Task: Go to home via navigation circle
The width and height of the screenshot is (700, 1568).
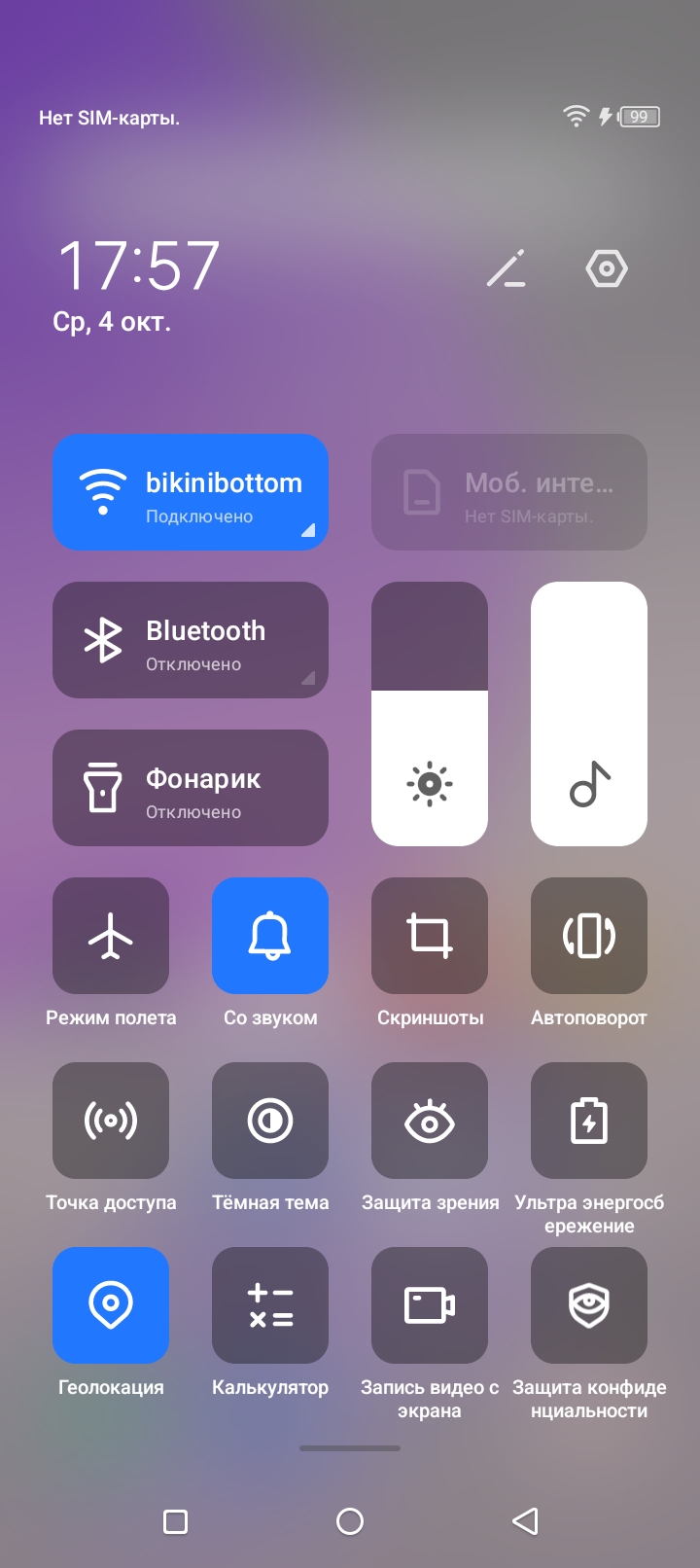Action: 350,1521
